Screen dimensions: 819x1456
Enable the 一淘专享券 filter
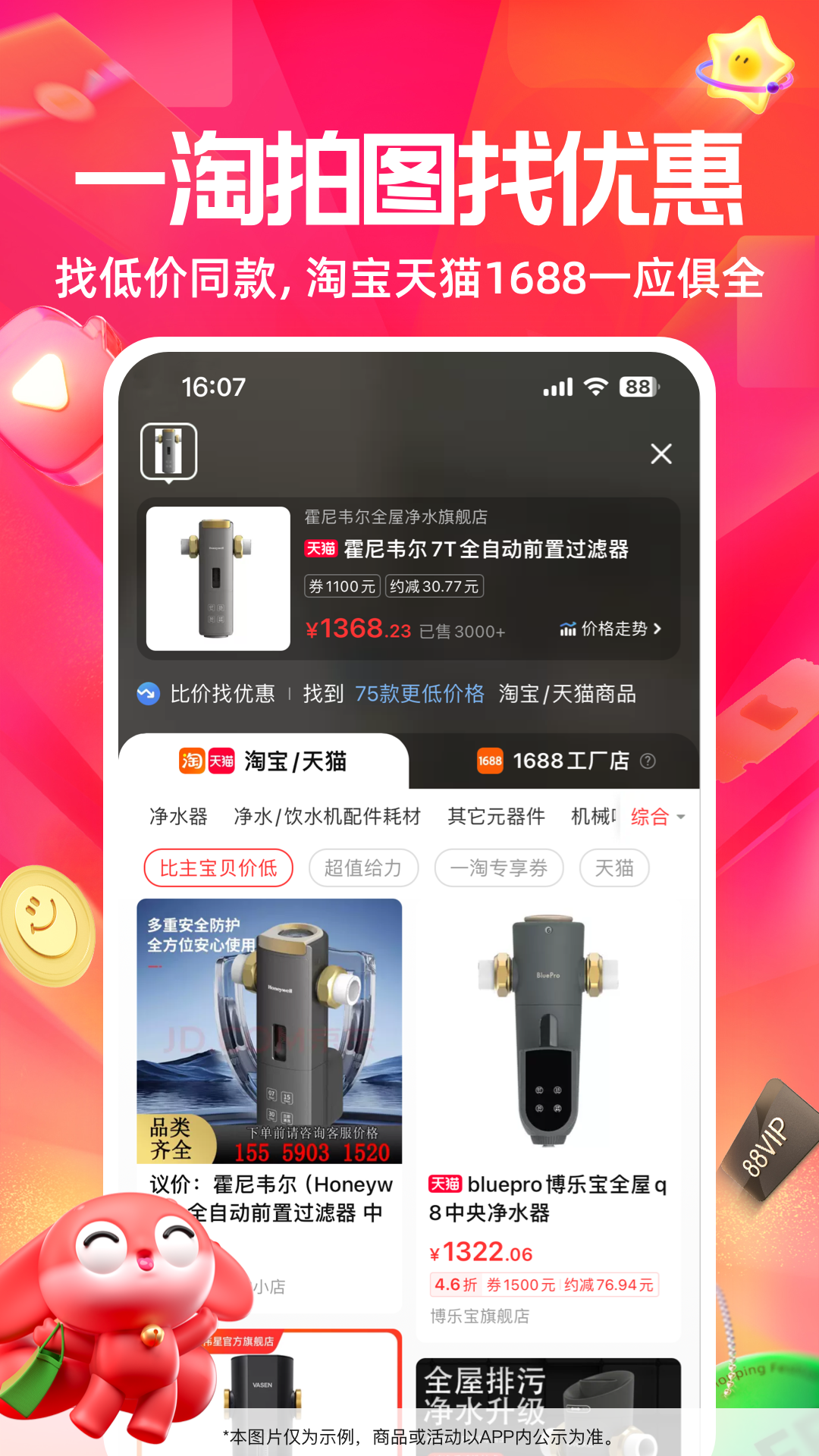(498, 868)
